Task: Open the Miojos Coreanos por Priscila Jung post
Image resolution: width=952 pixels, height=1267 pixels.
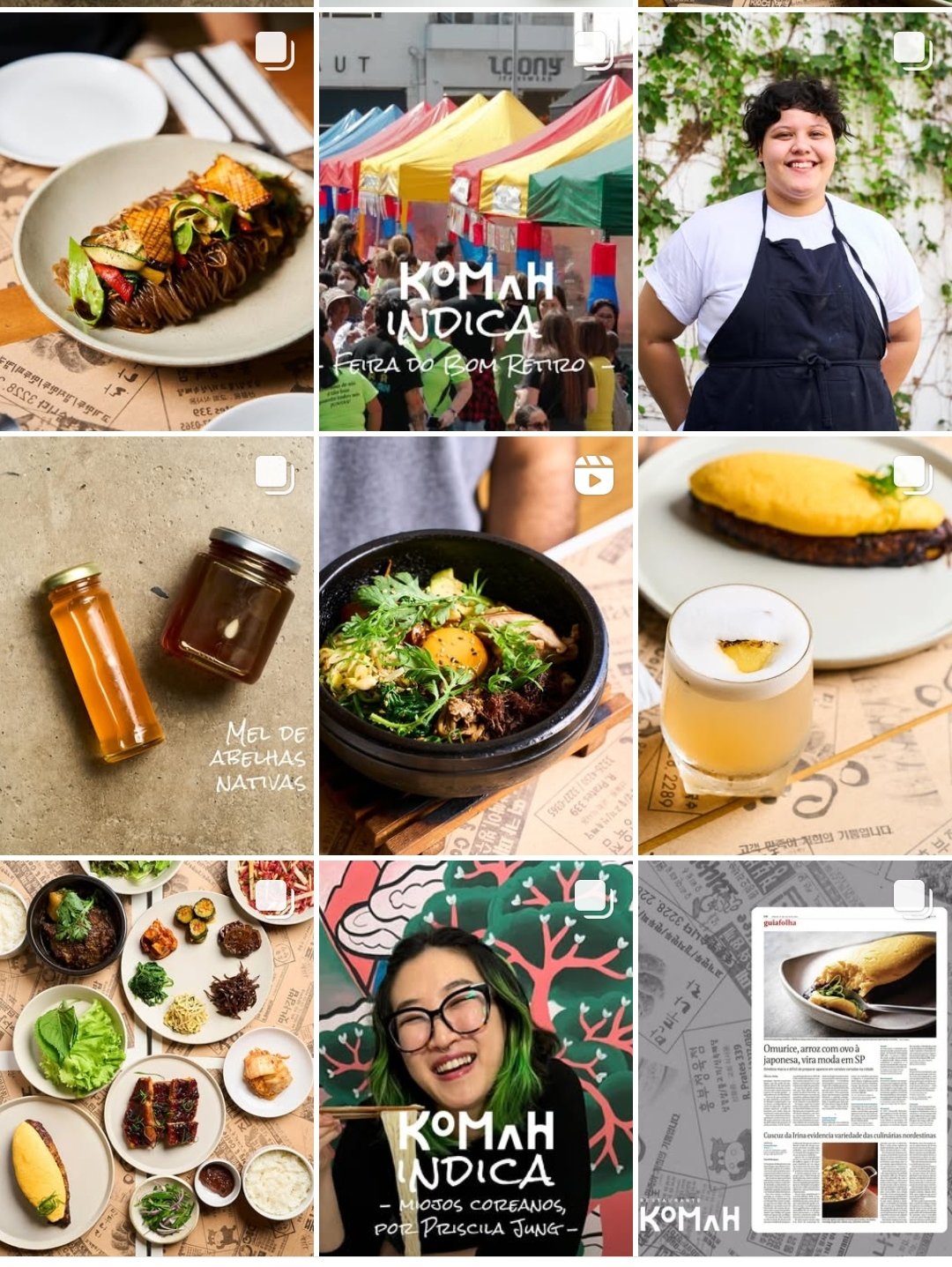Action: point(475,1058)
